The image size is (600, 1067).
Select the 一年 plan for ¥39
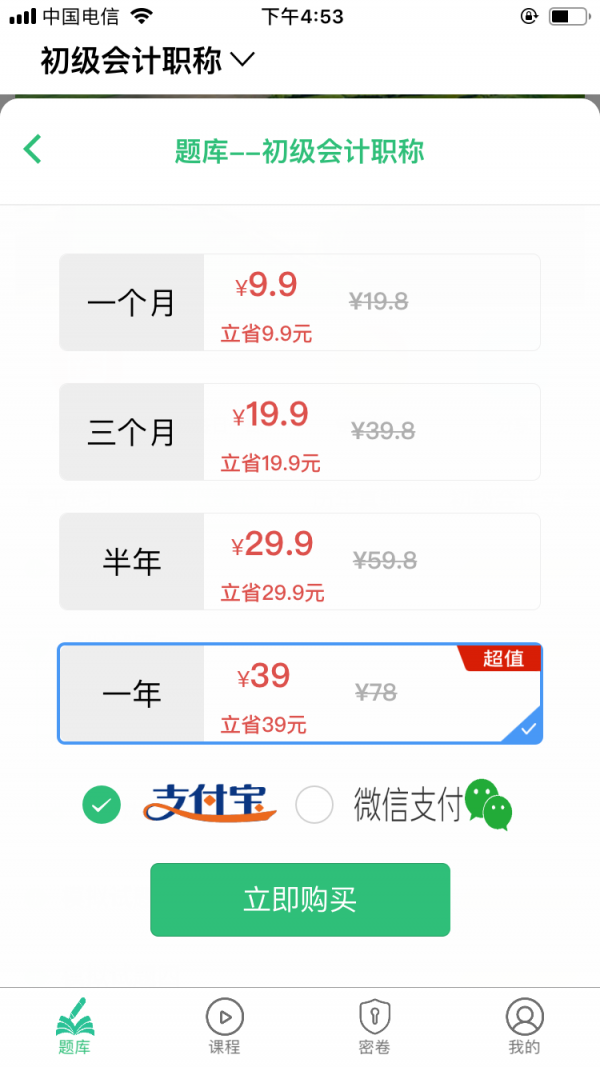pyautogui.click(x=299, y=694)
